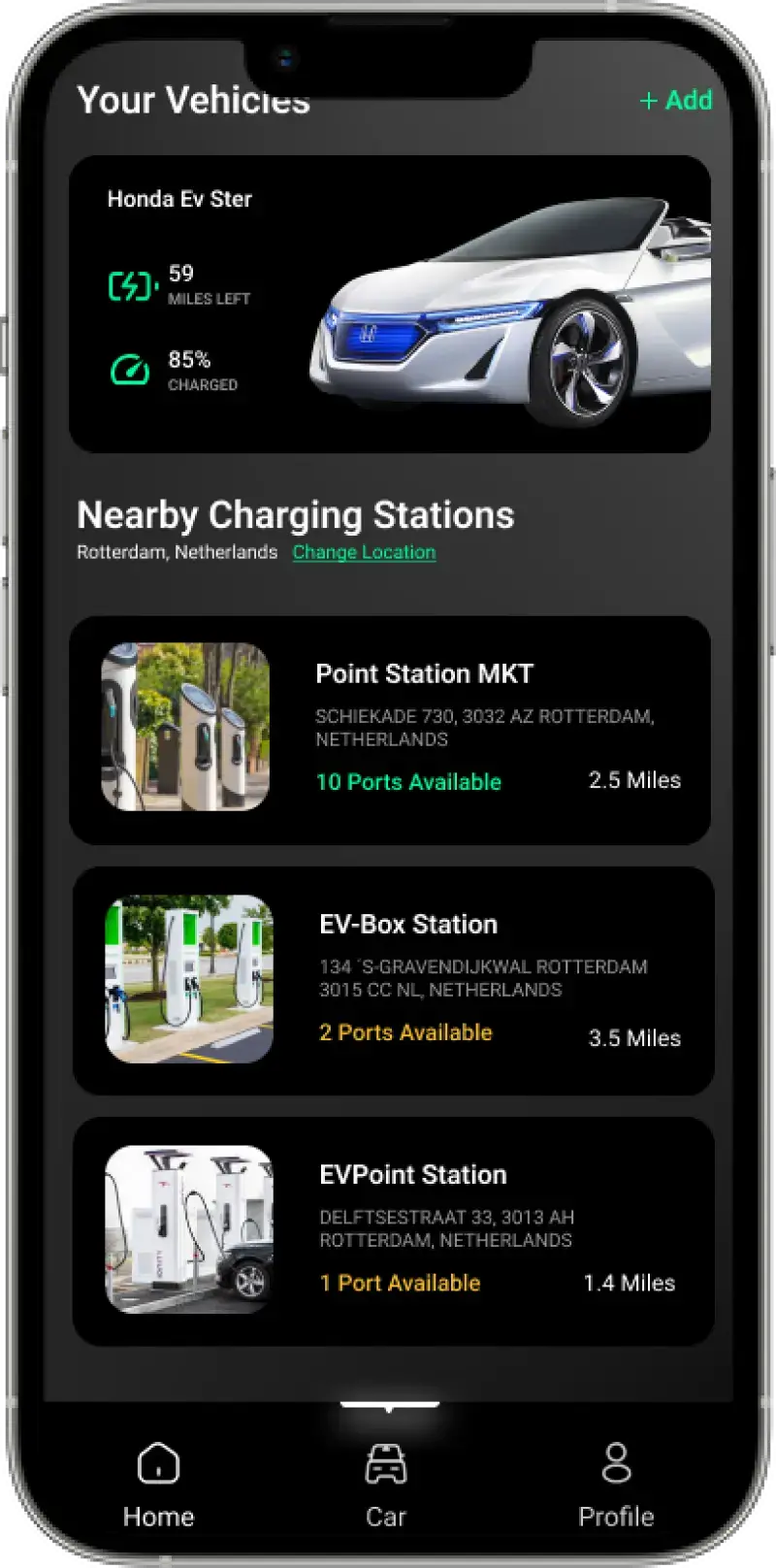This screenshot has width=776, height=1568.
Task: Go to the Home tab
Action: tap(158, 1485)
